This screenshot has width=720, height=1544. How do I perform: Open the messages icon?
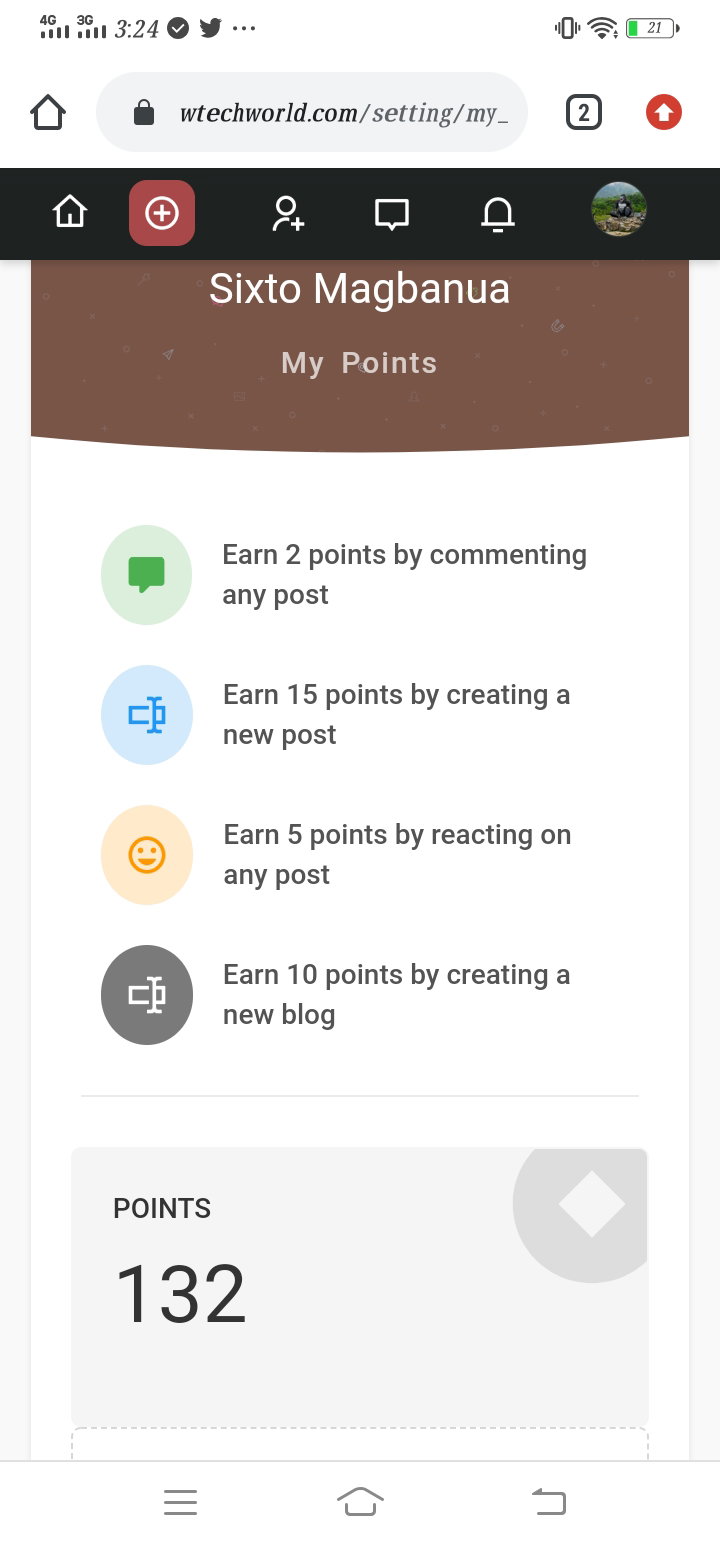coord(391,214)
